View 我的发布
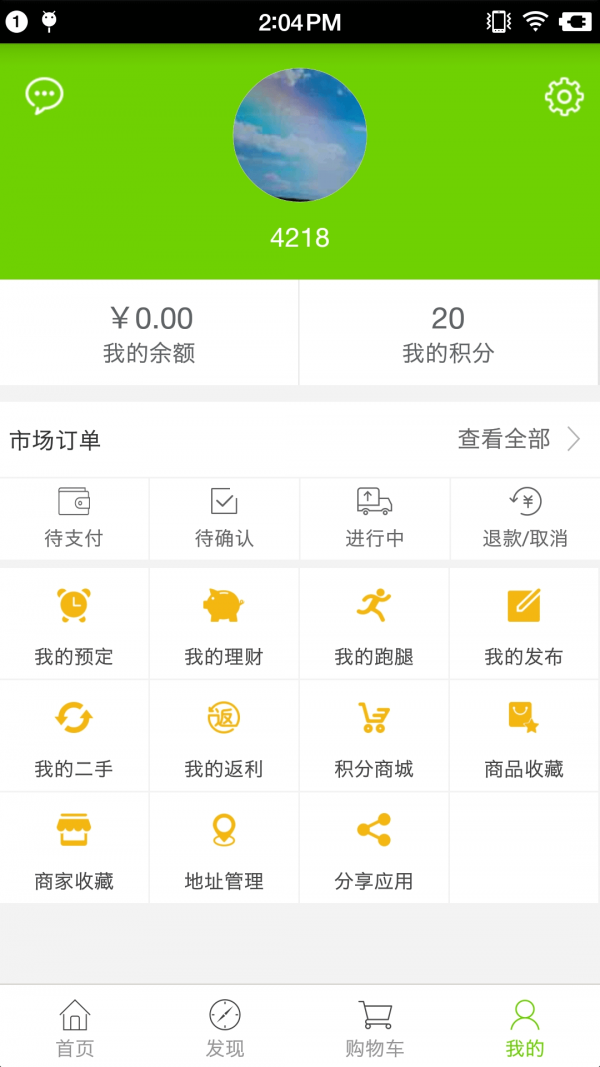The width and height of the screenshot is (600, 1067). [524, 624]
